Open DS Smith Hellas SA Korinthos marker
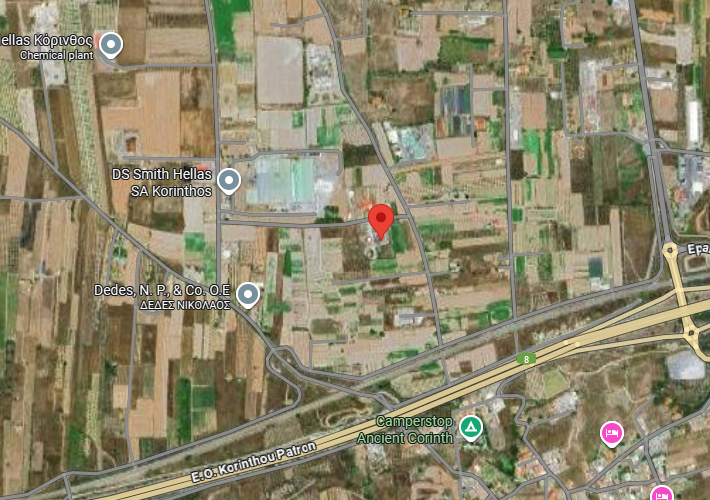The height and width of the screenshot is (500, 710). click(230, 181)
